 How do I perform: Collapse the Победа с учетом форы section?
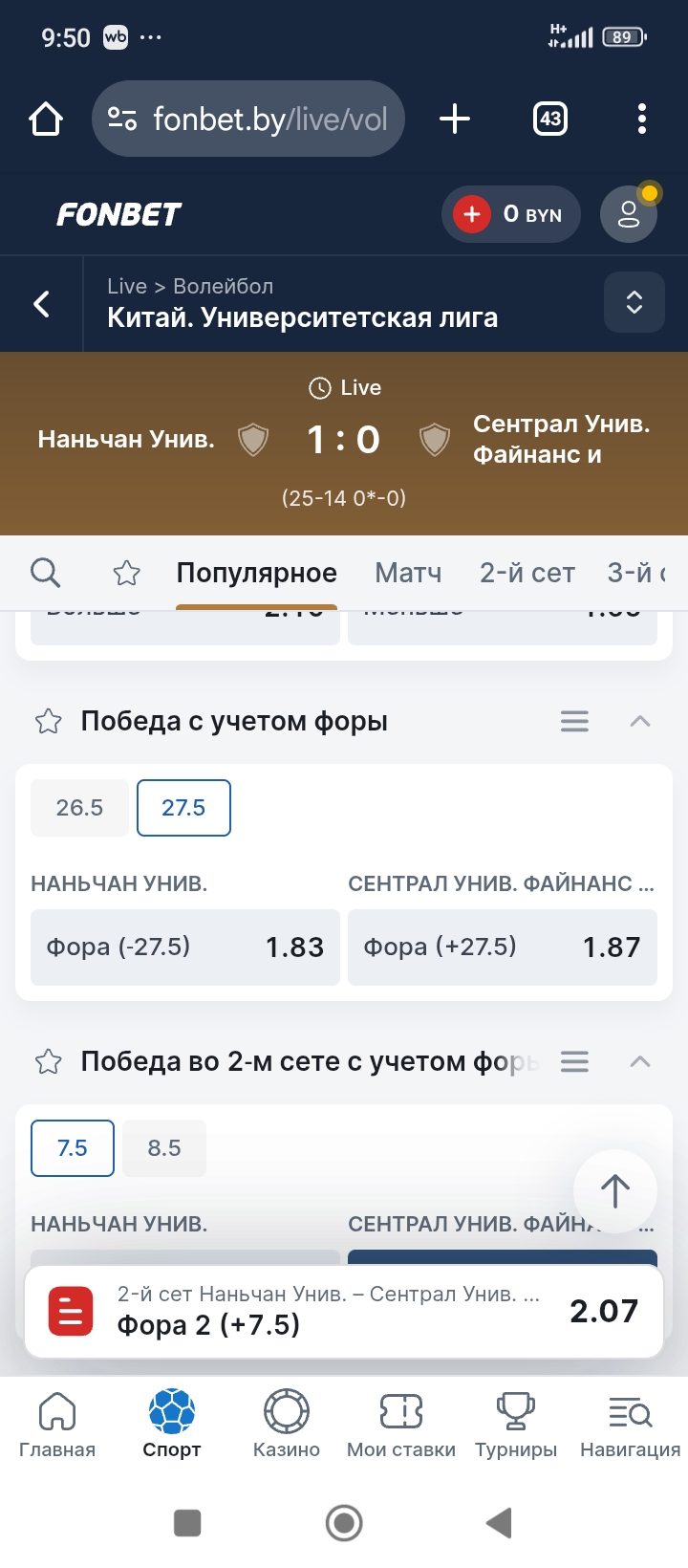[x=639, y=721]
